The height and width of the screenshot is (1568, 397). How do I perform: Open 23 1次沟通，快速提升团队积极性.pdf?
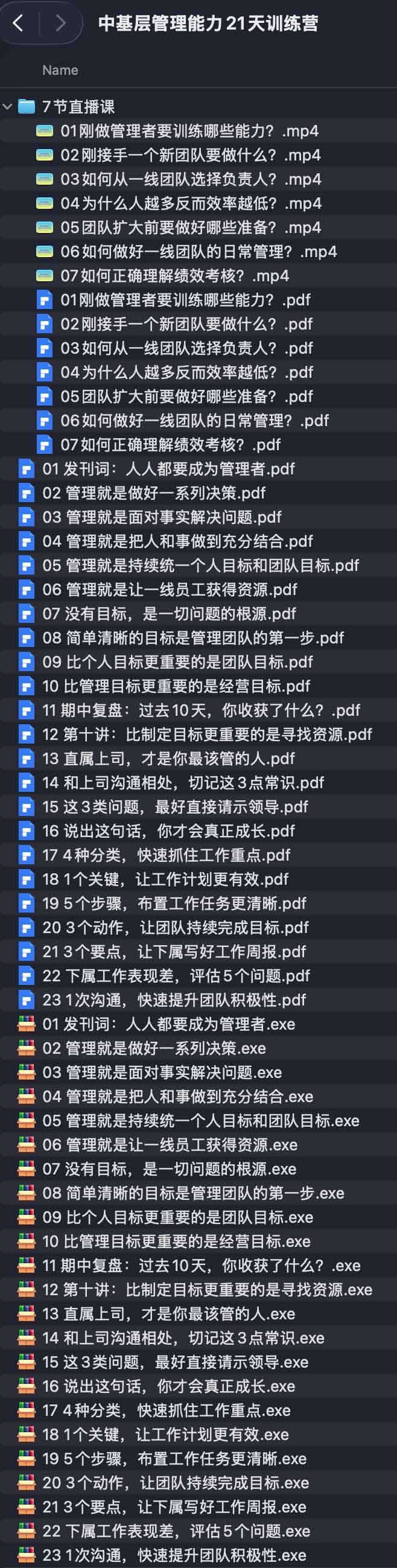pos(174,1000)
